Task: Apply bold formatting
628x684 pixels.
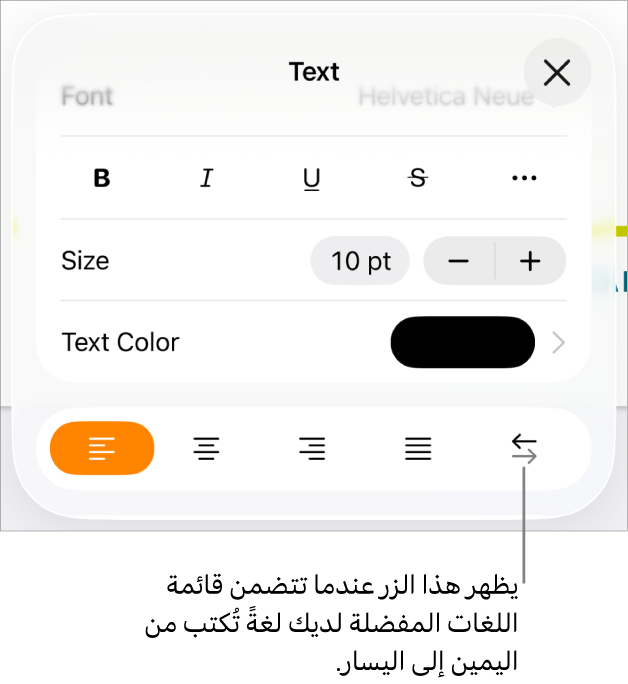Action: [101, 178]
